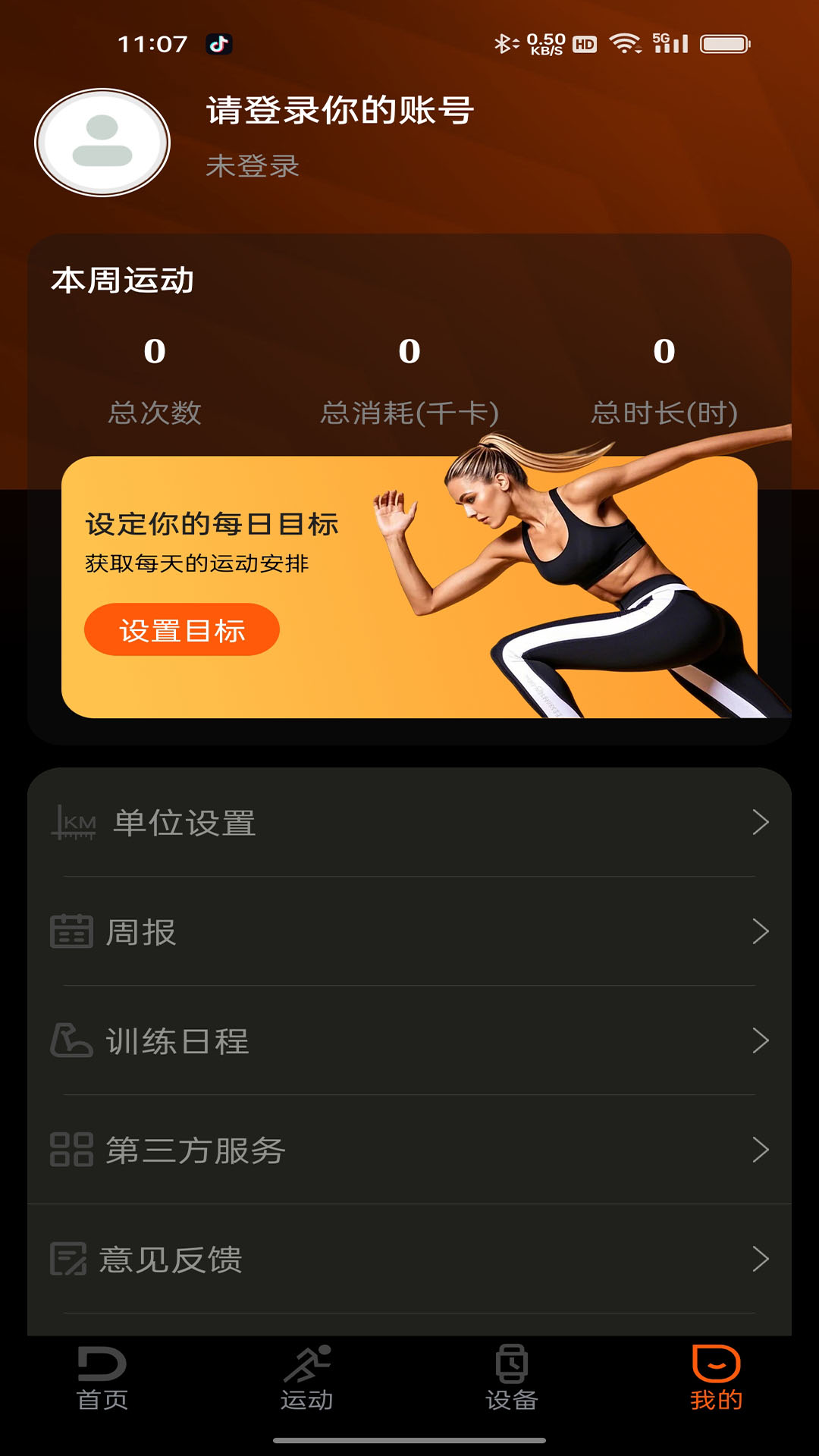The image size is (819, 1456).
Task: Tap the Douyin icon in the status bar
Action: (220, 43)
